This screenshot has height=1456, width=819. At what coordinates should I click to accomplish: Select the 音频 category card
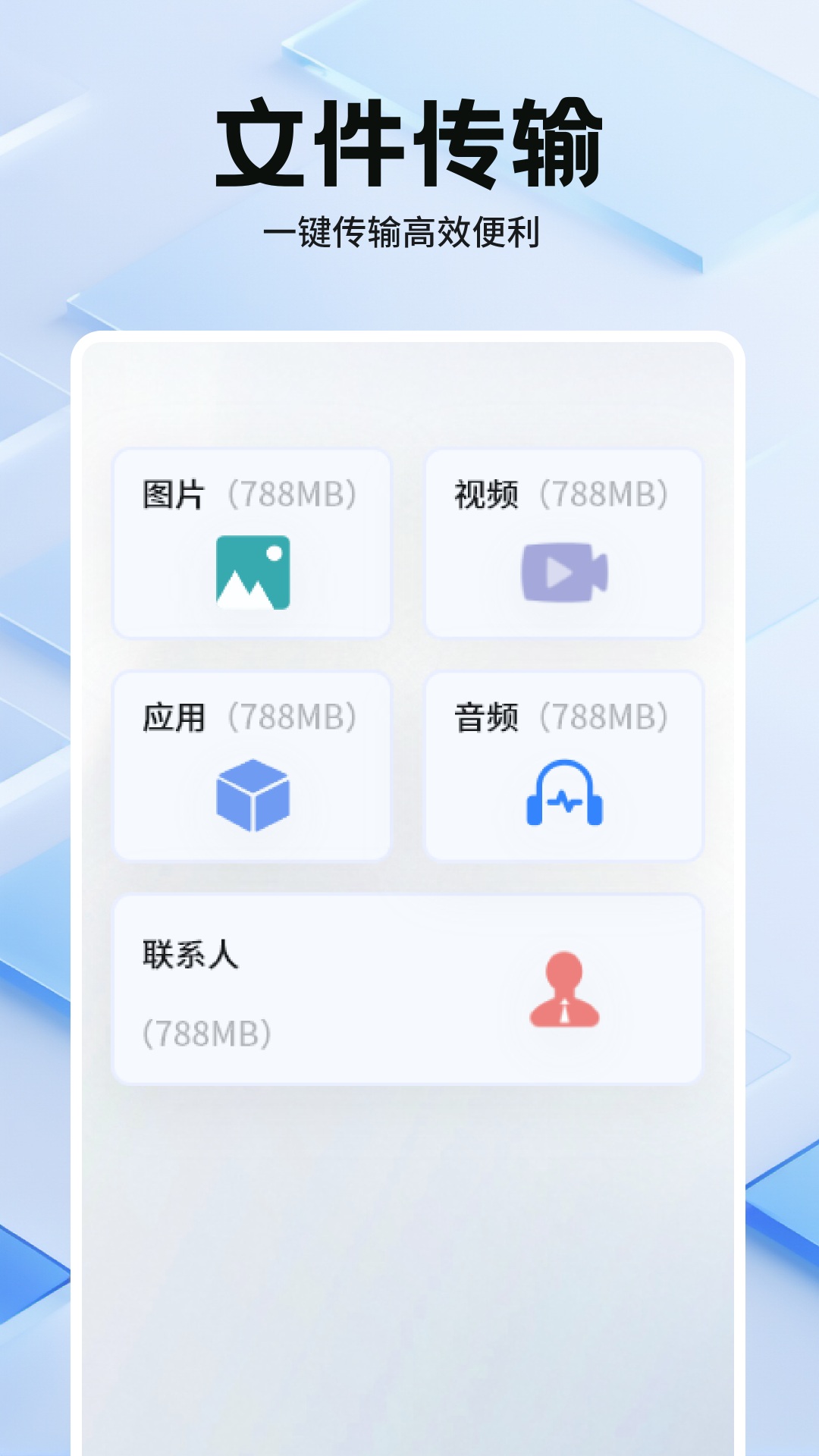(564, 766)
